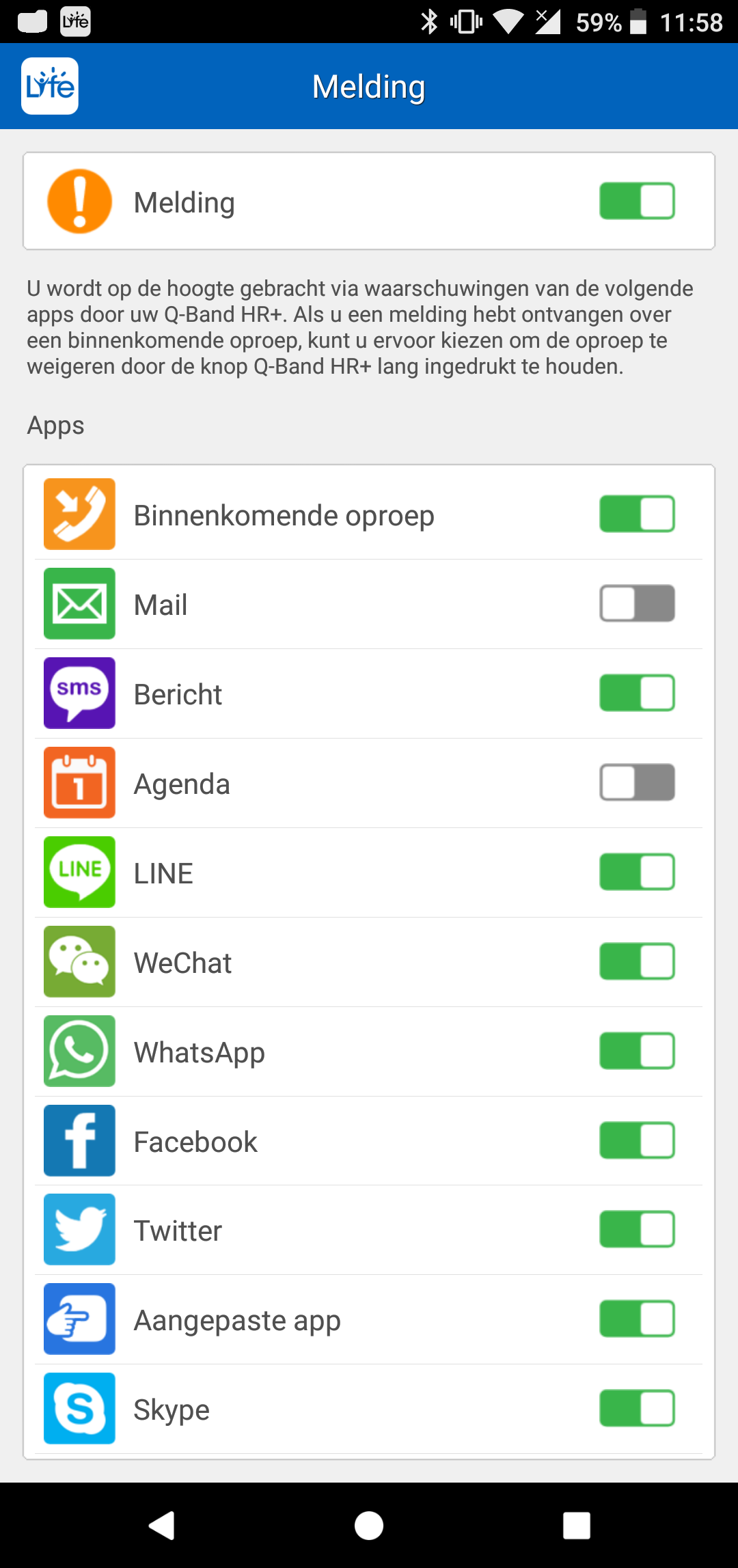Switch off Twitter alerts

click(x=637, y=1229)
